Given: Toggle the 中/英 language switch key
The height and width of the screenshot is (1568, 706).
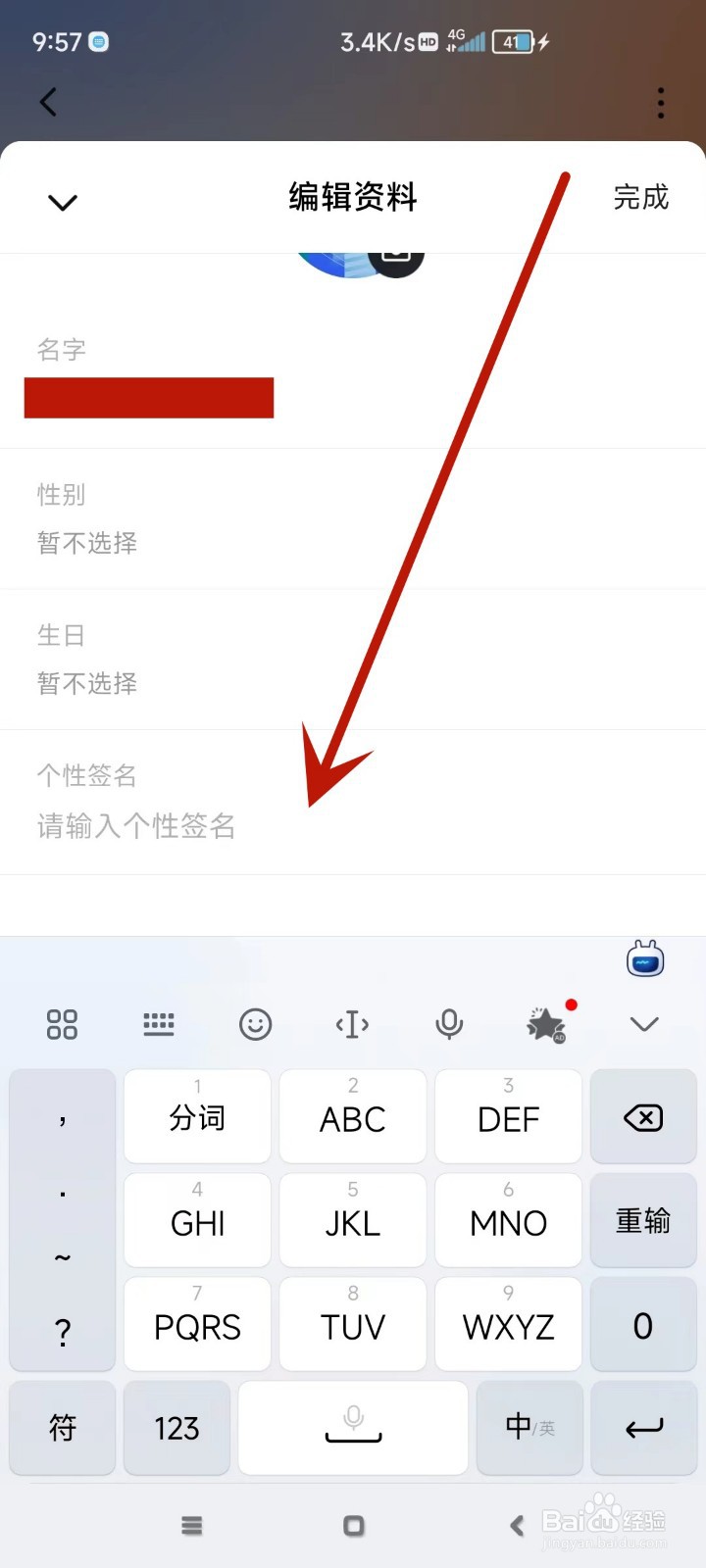Looking at the screenshot, I should tap(529, 1427).
